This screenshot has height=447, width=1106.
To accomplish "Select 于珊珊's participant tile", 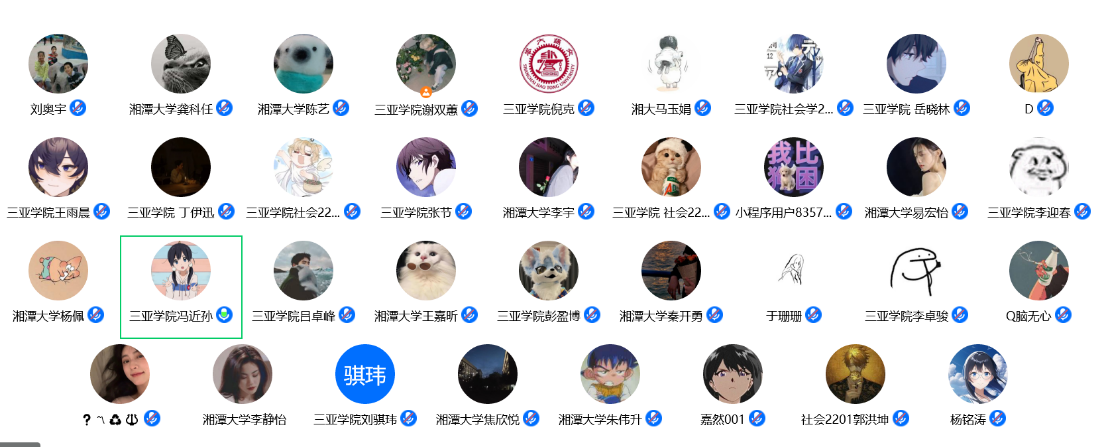I will coord(794,271).
